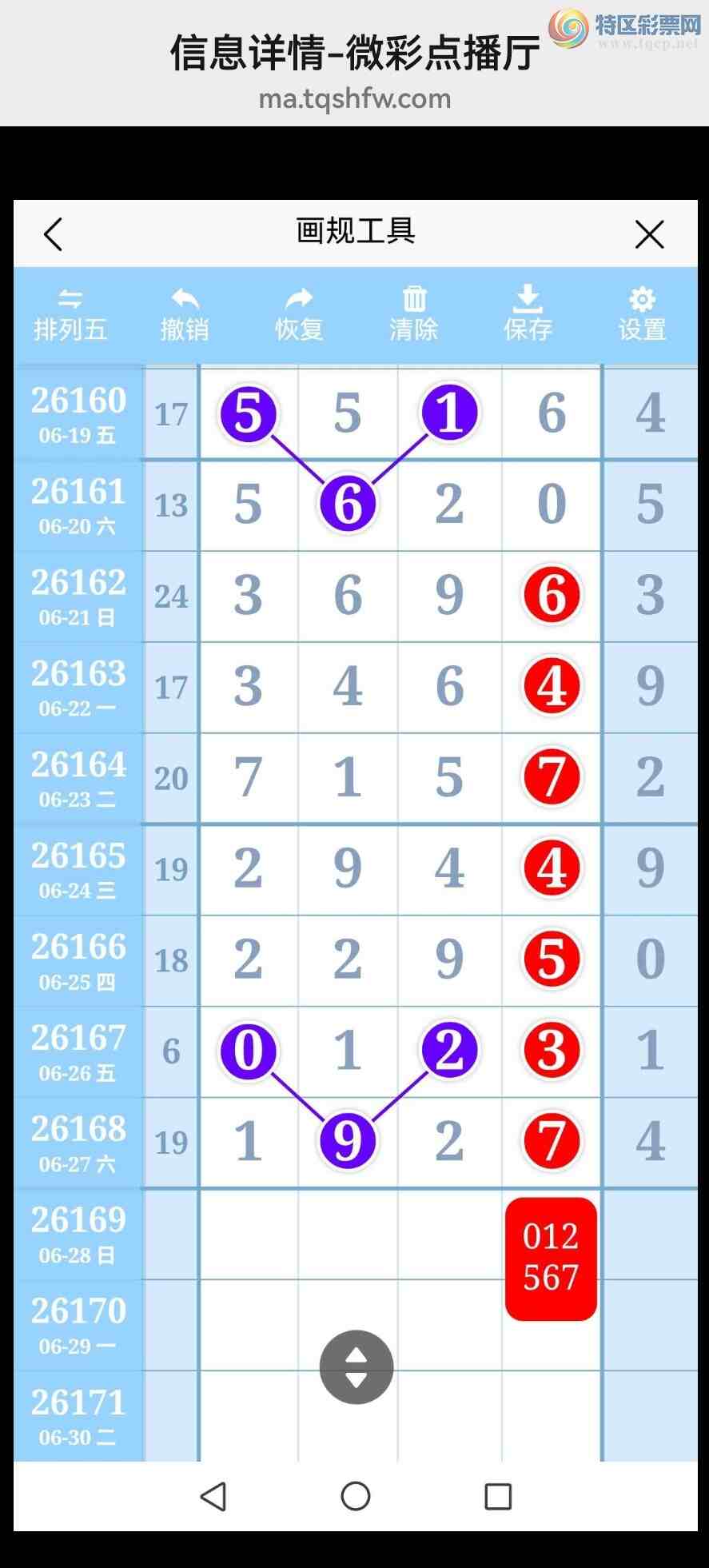Go back using the top-left arrow
The width and height of the screenshot is (709, 1568).
pyautogui.click(x=53, y=234)
